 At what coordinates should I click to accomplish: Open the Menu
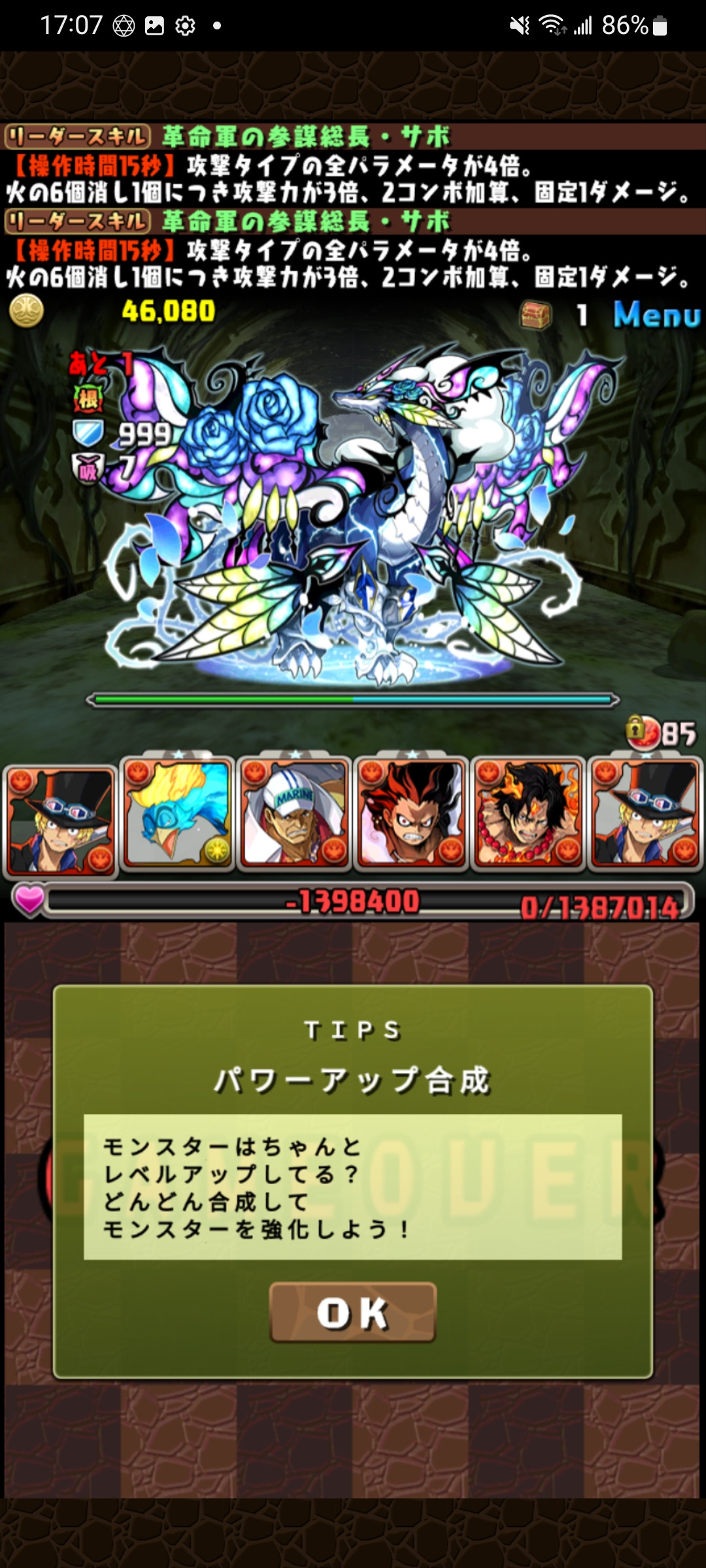coord(656,315)
